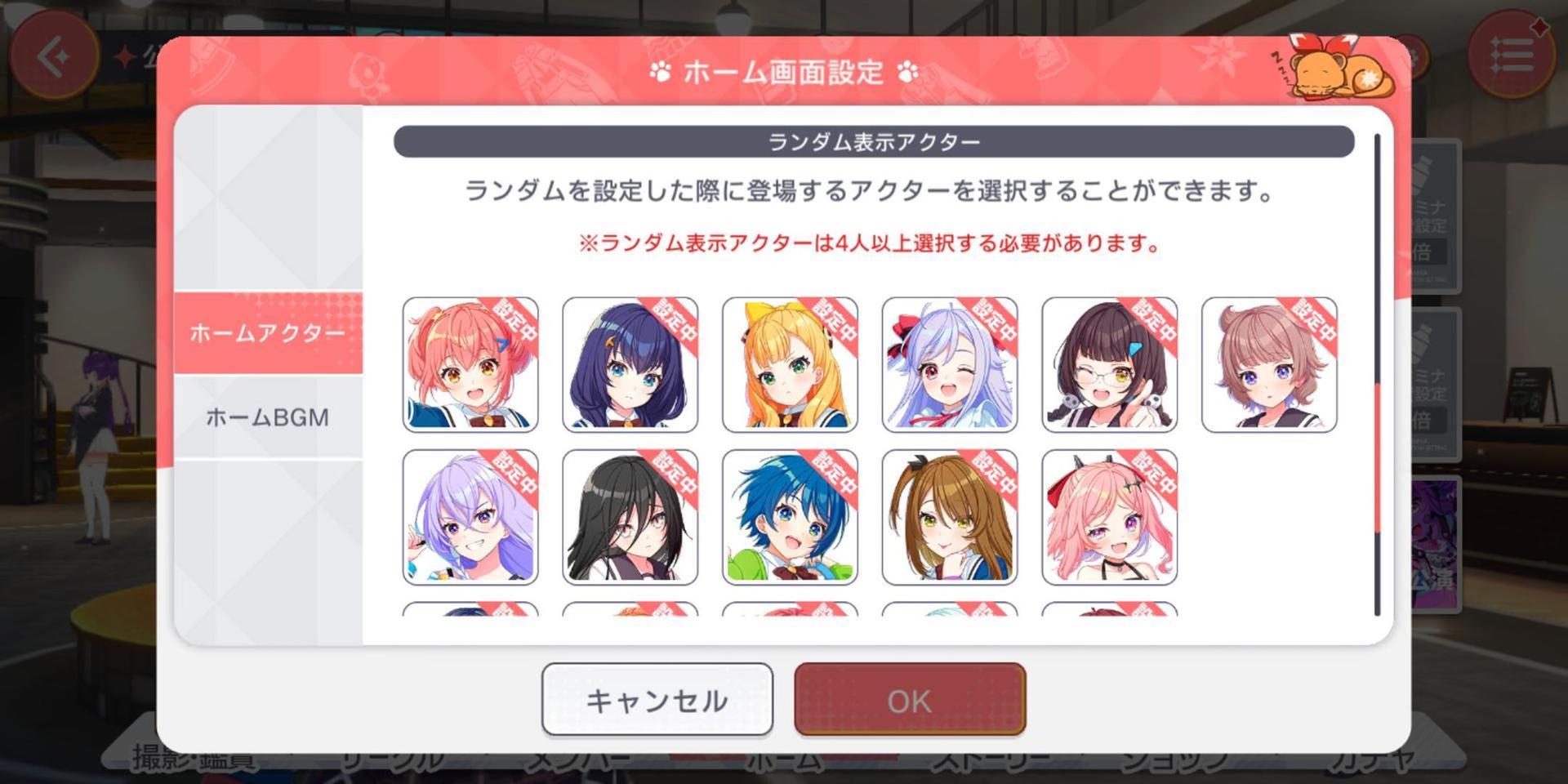Screen dimensions: 1568x784
Task: Confirm settings with the OK button
Action: (909, 700)
